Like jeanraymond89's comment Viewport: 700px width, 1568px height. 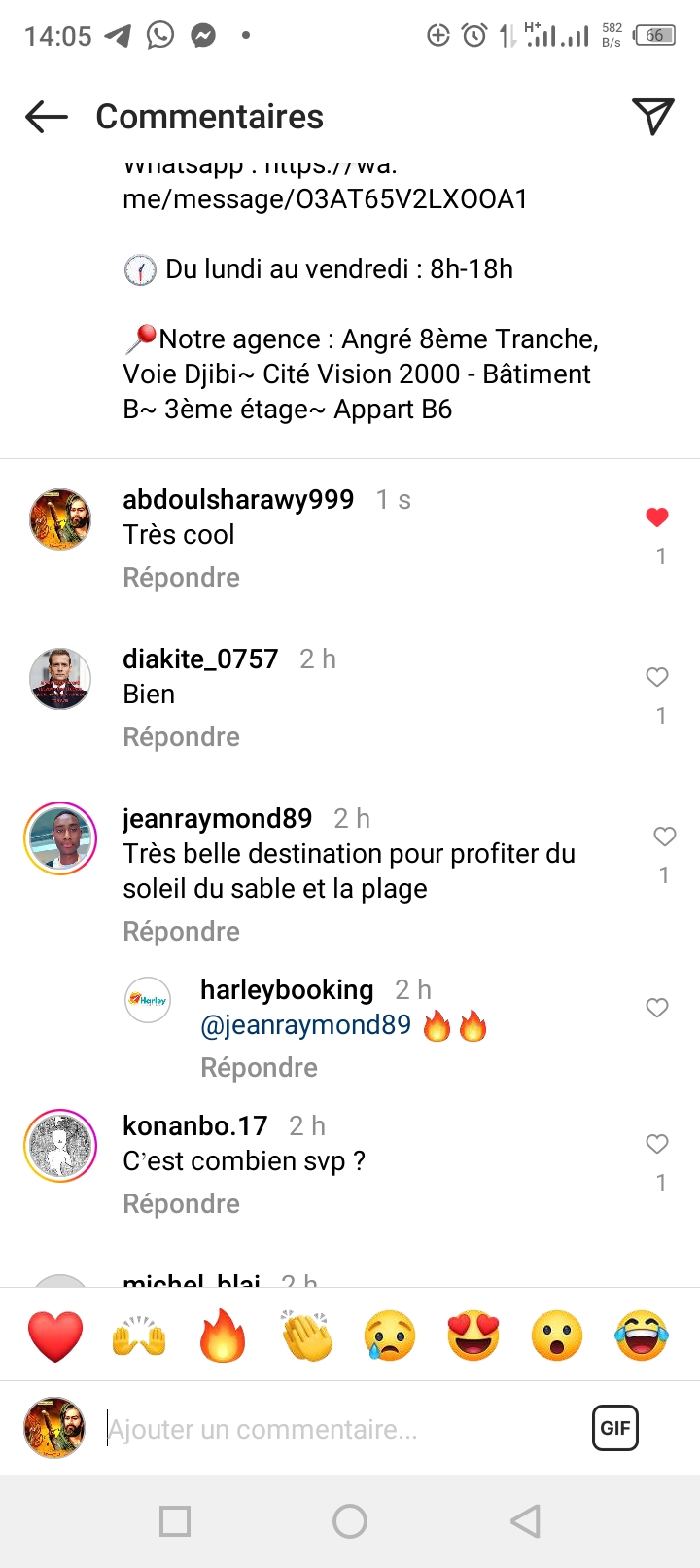click(664, 837)
